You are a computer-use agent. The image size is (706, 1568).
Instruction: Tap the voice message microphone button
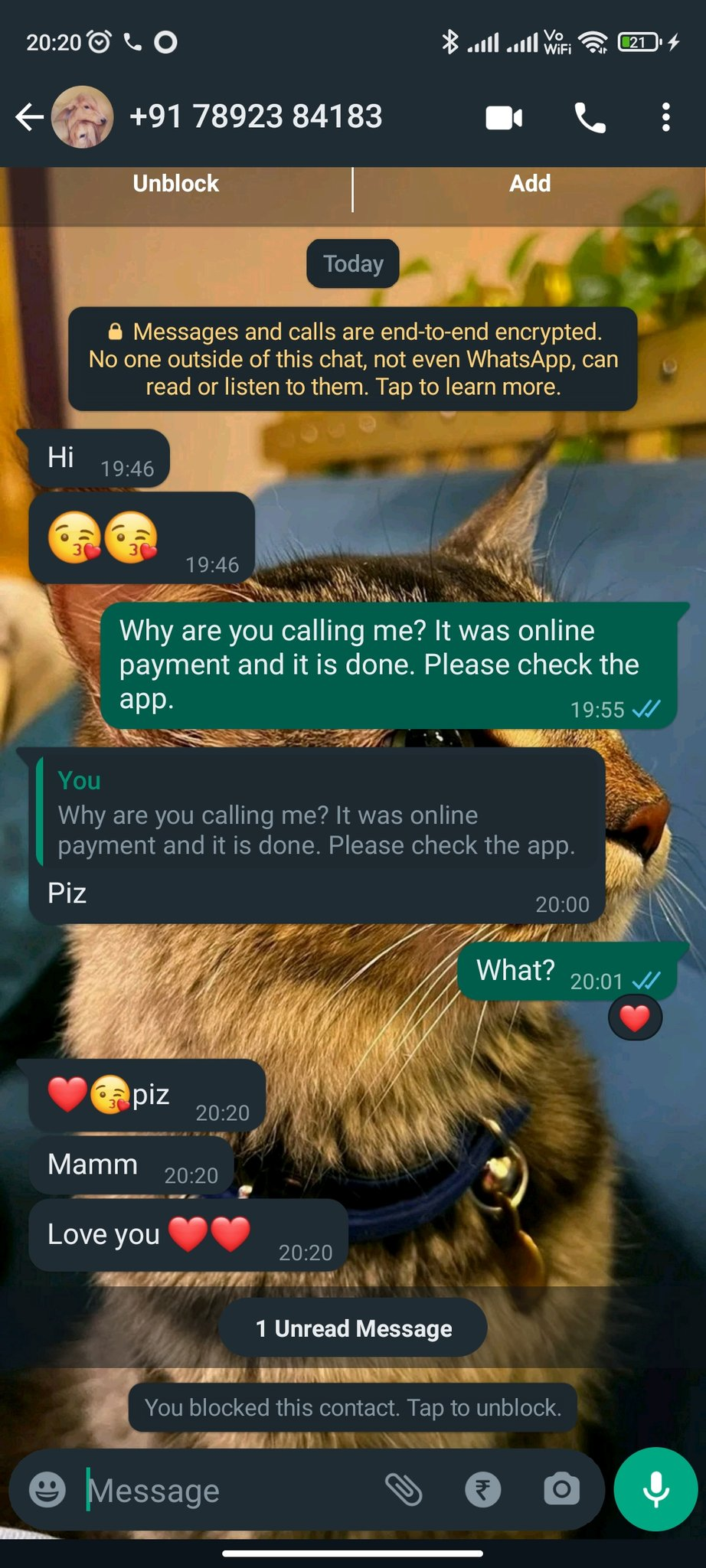[655, 1489]
